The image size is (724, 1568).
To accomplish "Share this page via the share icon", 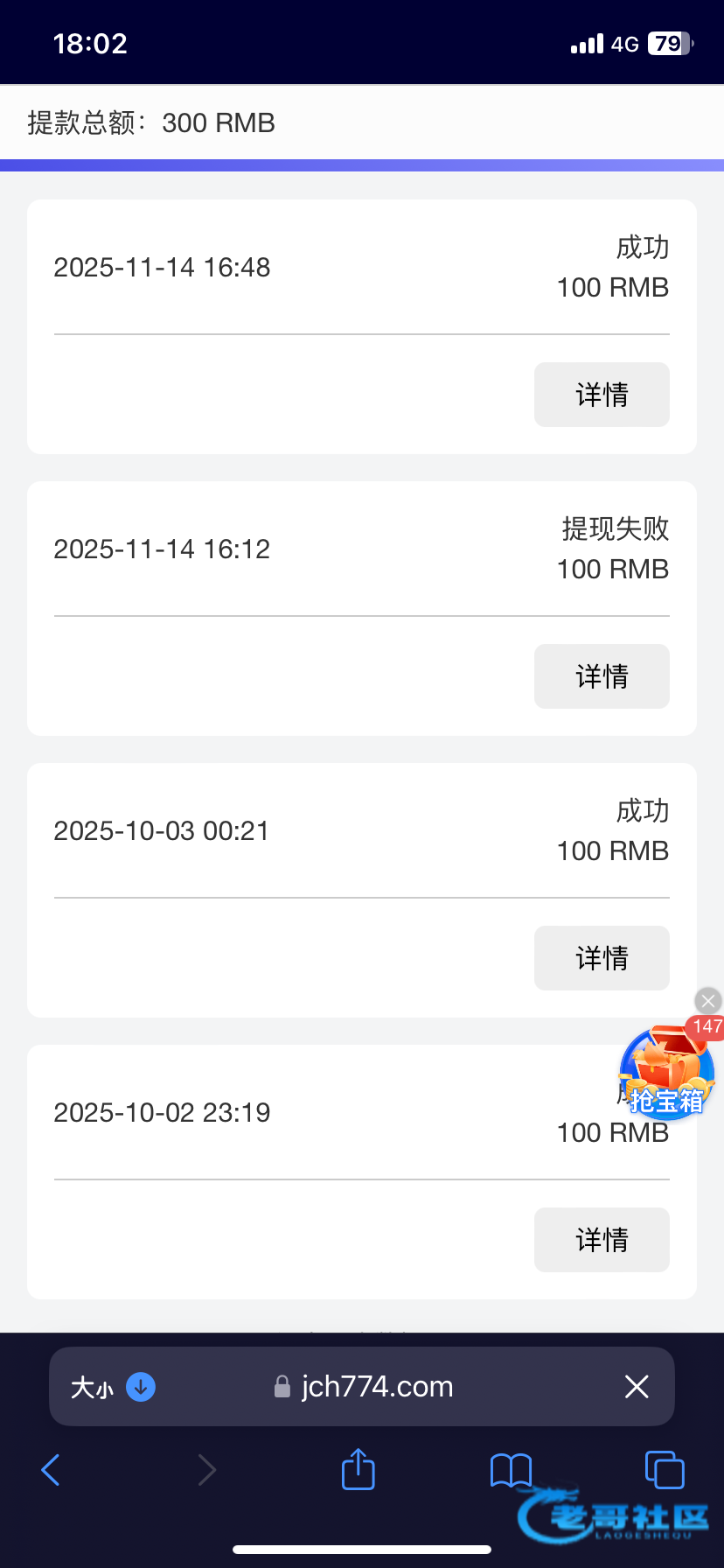I will click(x=358, y=1469).
